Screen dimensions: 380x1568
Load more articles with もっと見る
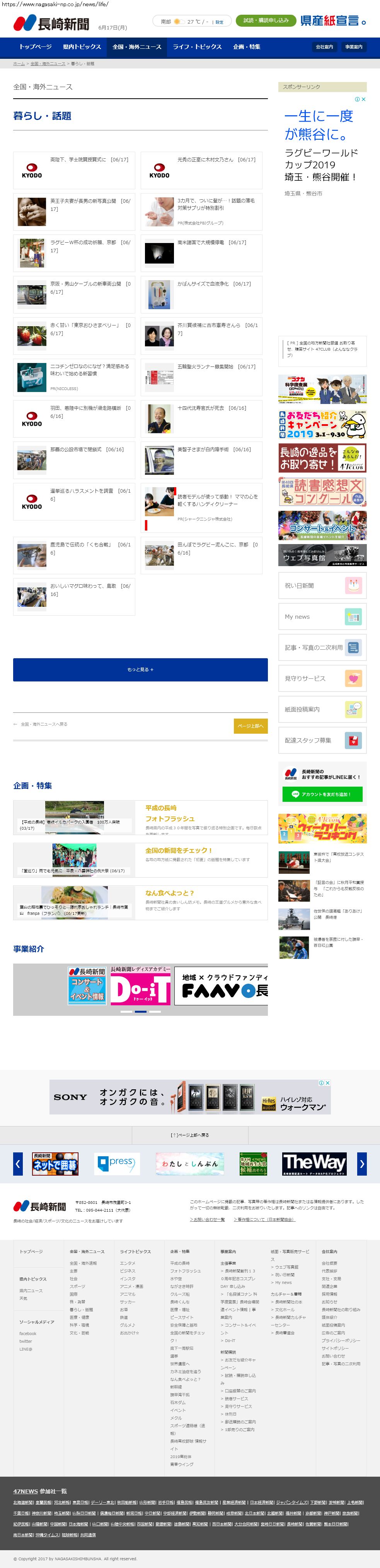[140, 669]
